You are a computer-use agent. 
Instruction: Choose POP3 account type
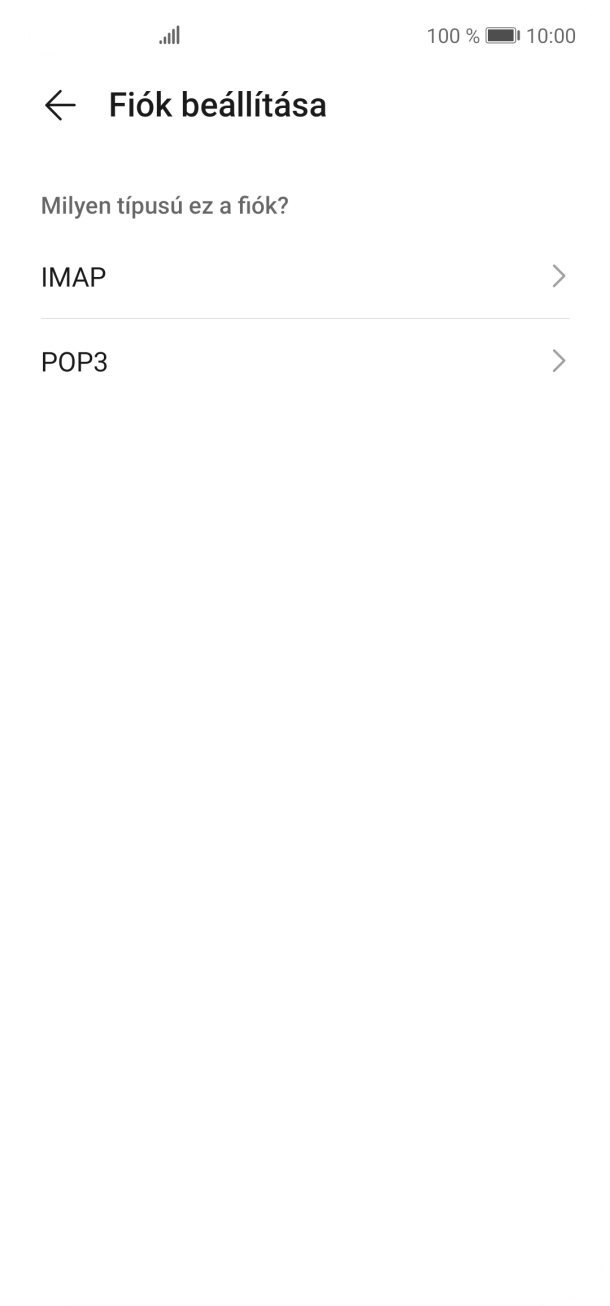304,362
